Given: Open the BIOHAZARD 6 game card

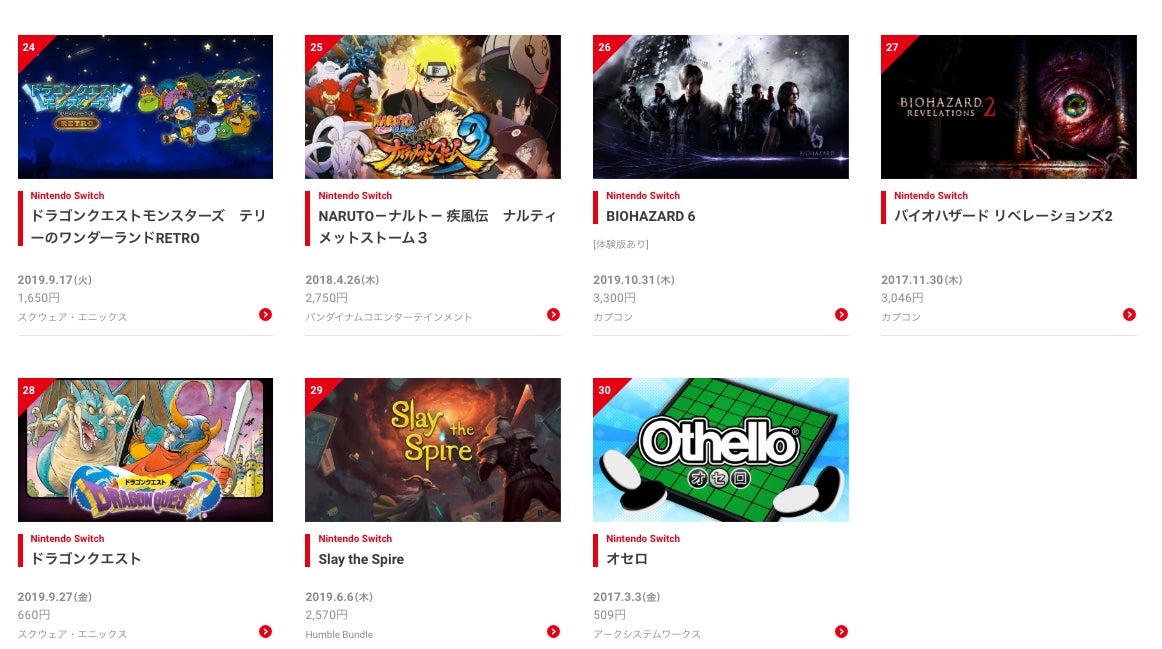Looking at the screenshot, I should (x=720, y=107).
